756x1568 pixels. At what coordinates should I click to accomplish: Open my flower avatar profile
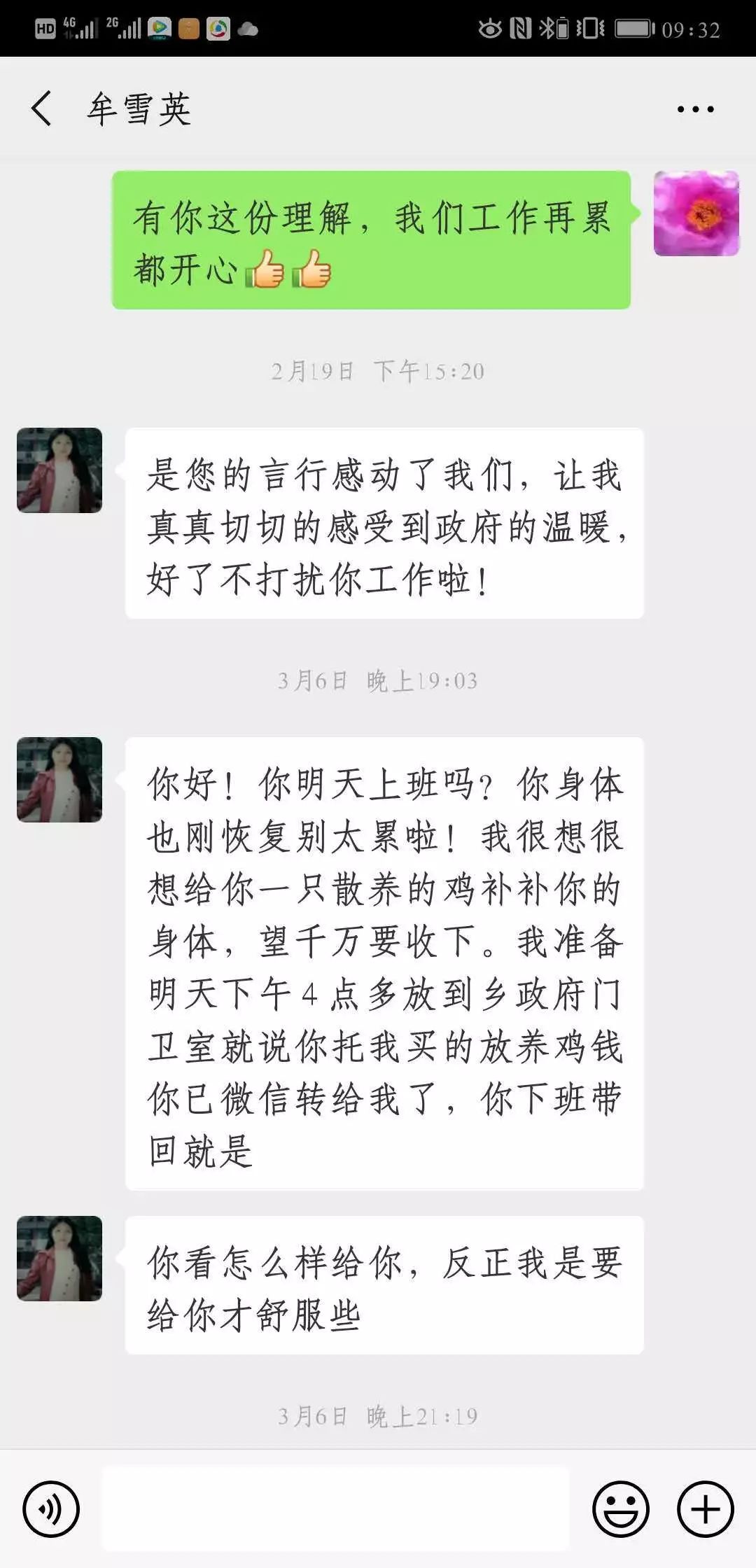click(x=696, y=213)
